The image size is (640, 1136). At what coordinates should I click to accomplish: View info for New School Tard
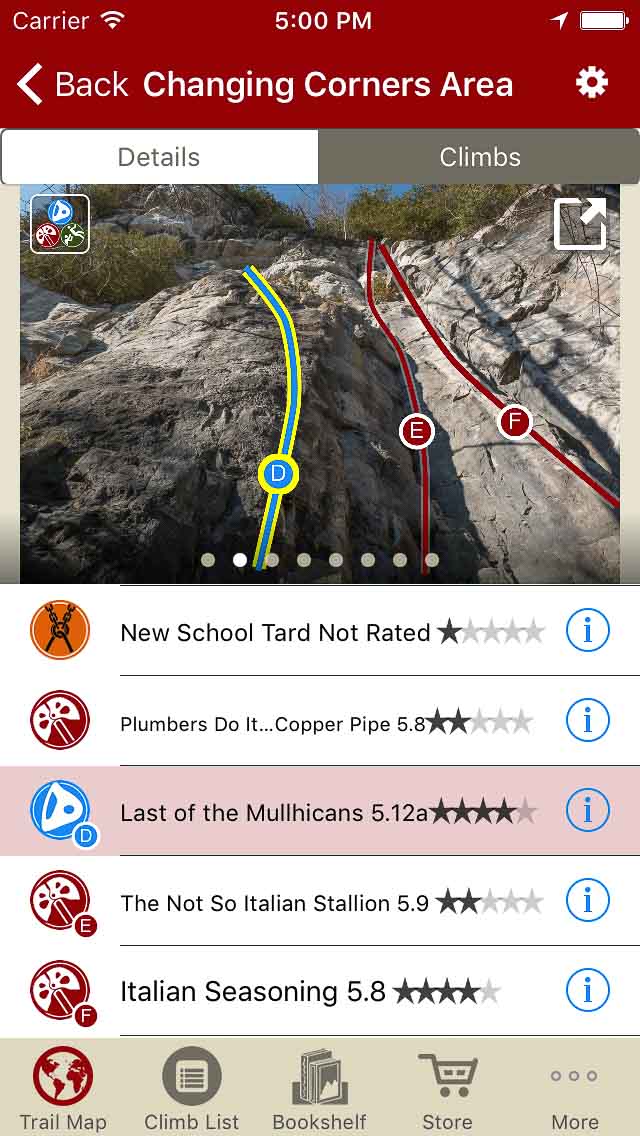[x=588, y=631]
